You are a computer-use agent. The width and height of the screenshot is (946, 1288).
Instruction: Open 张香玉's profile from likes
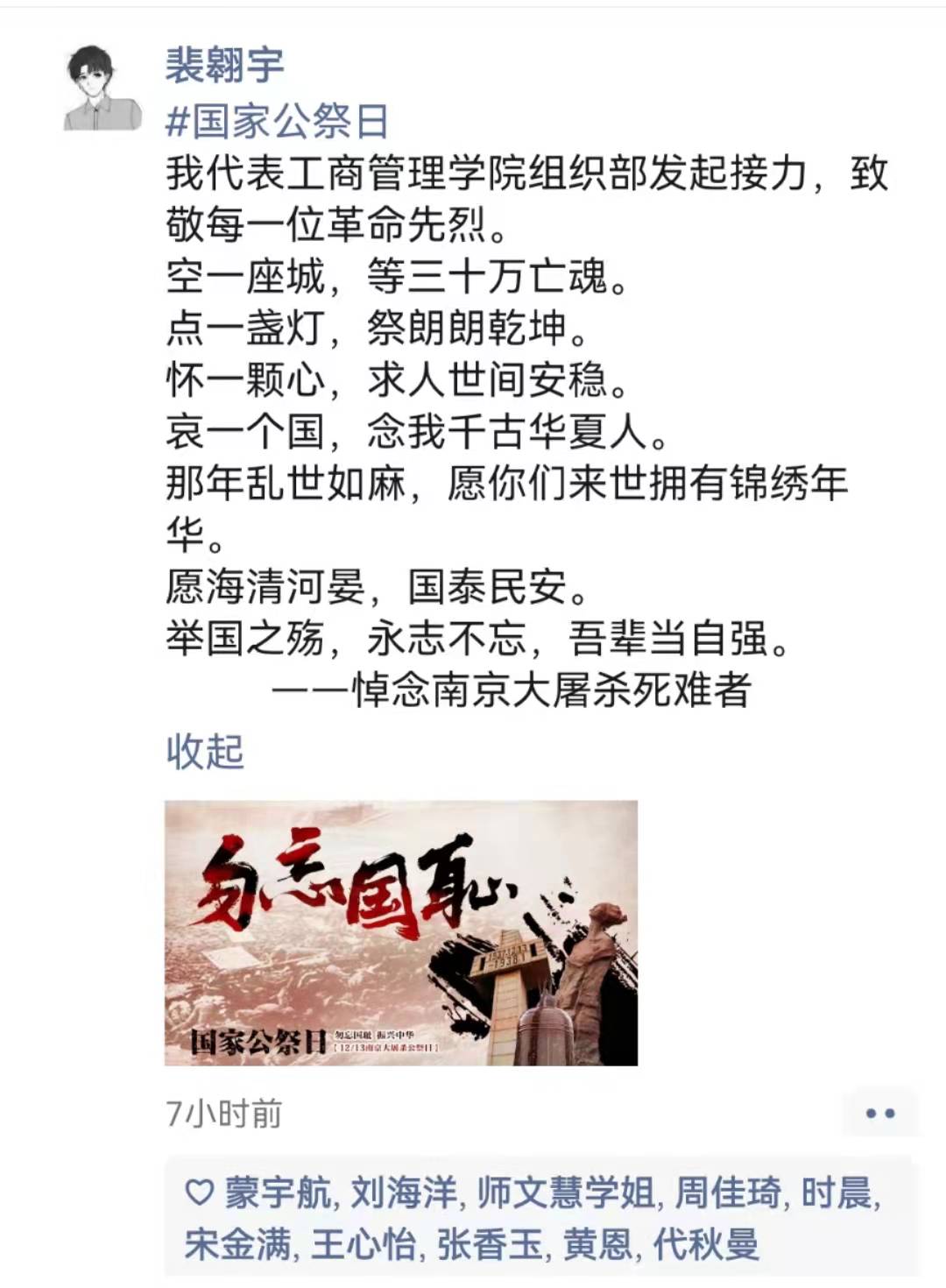click(x=490, y=1244)
